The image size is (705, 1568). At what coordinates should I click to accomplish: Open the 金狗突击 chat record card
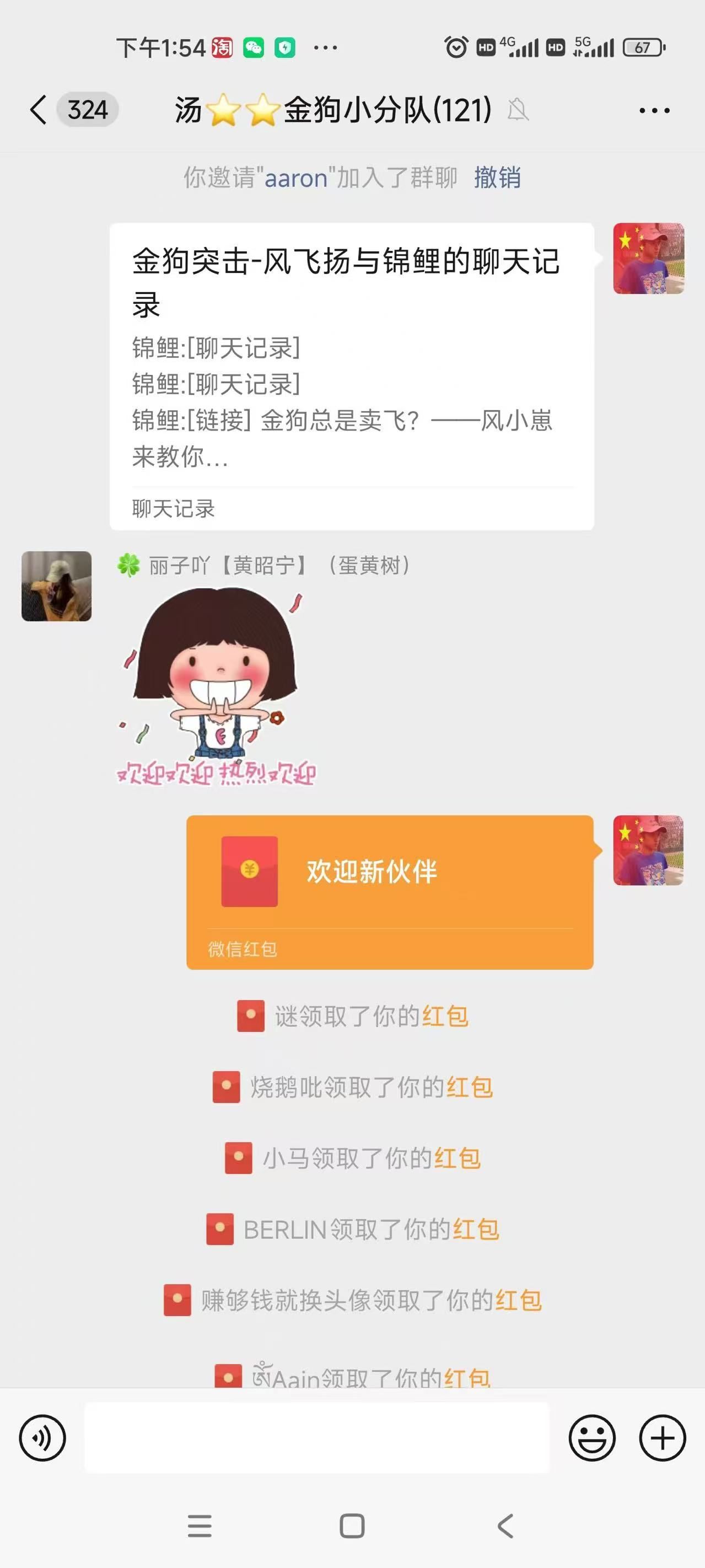click(x=351, y=375)
